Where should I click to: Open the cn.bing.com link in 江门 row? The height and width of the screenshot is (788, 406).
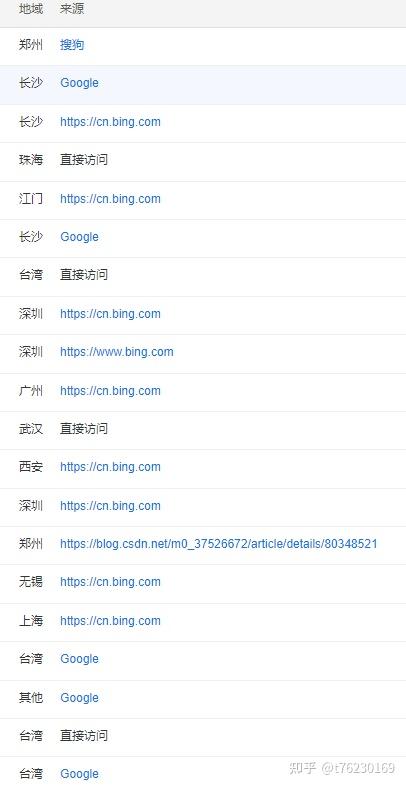[110, 199]
